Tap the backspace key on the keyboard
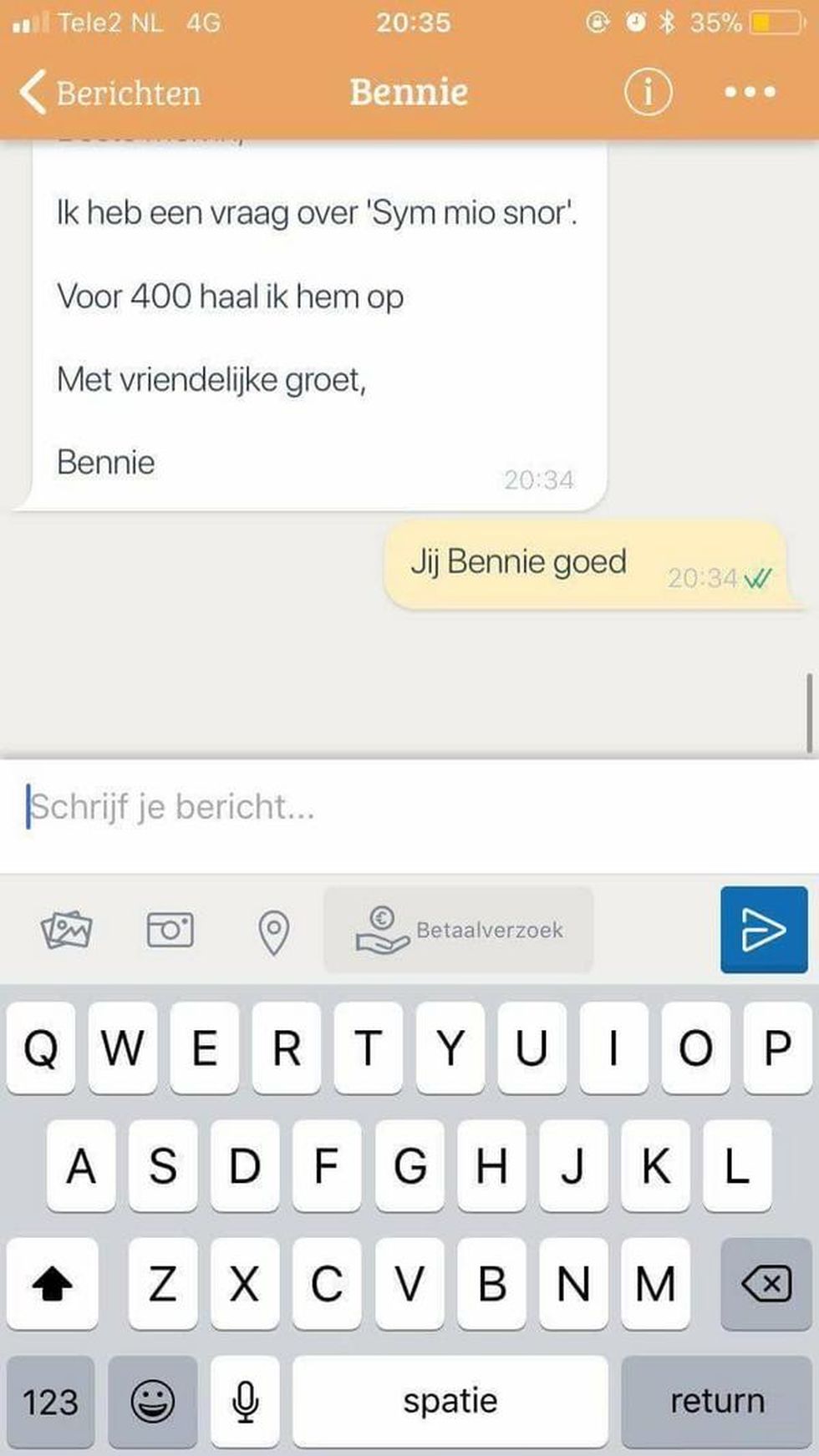Image resolution: width=819 pixels, height=1456 pixels. click(765, 1283)
